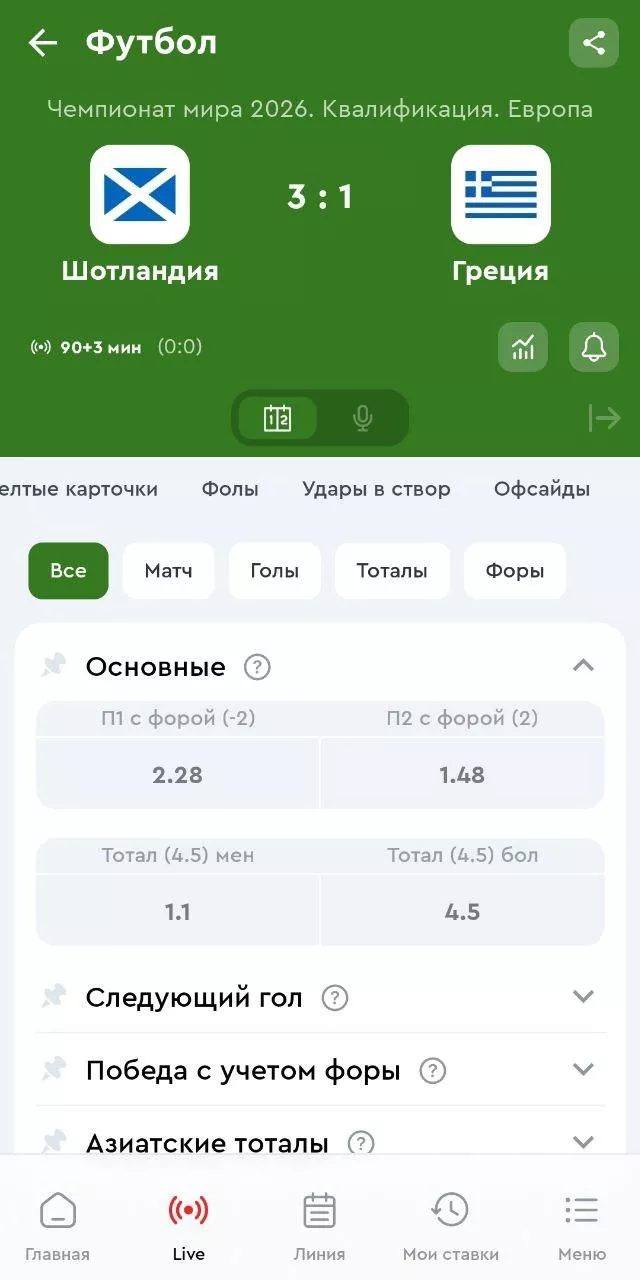Bet on Тотал (4.5) бол at 4.5
The height and width of the screenshot is (1280, 640).
coord(462,911)
